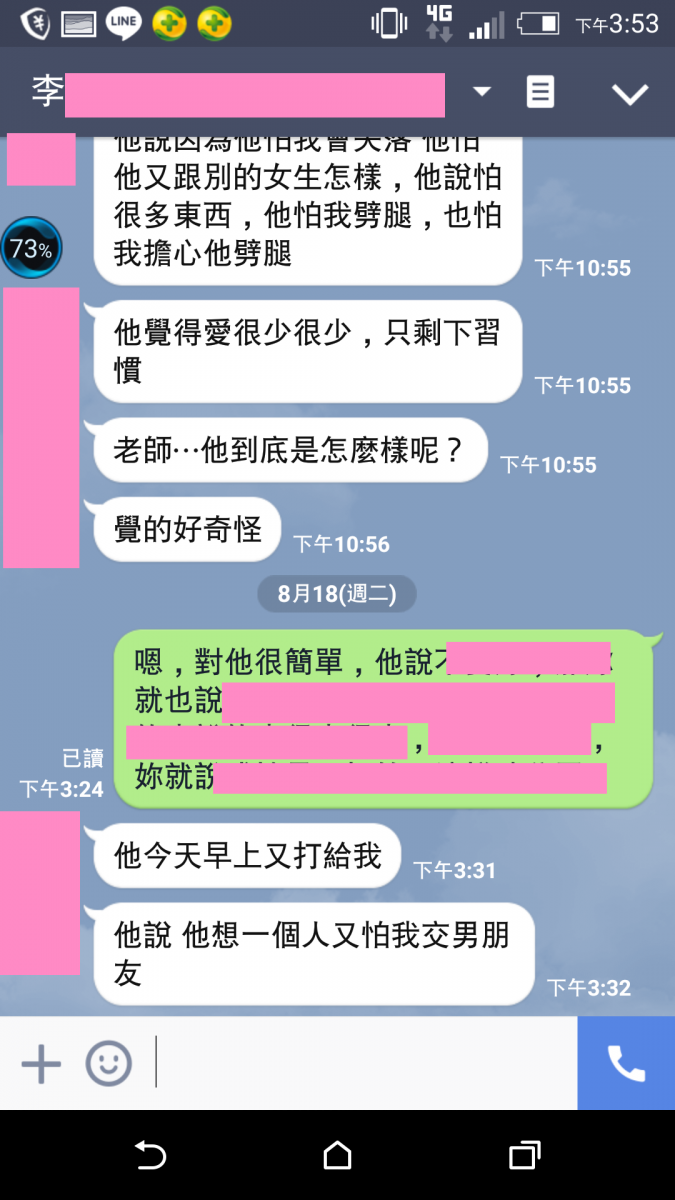Open the plus attachment menu
The height and width of the screenshot is (1200, 675).
(x=41, y=1064)
